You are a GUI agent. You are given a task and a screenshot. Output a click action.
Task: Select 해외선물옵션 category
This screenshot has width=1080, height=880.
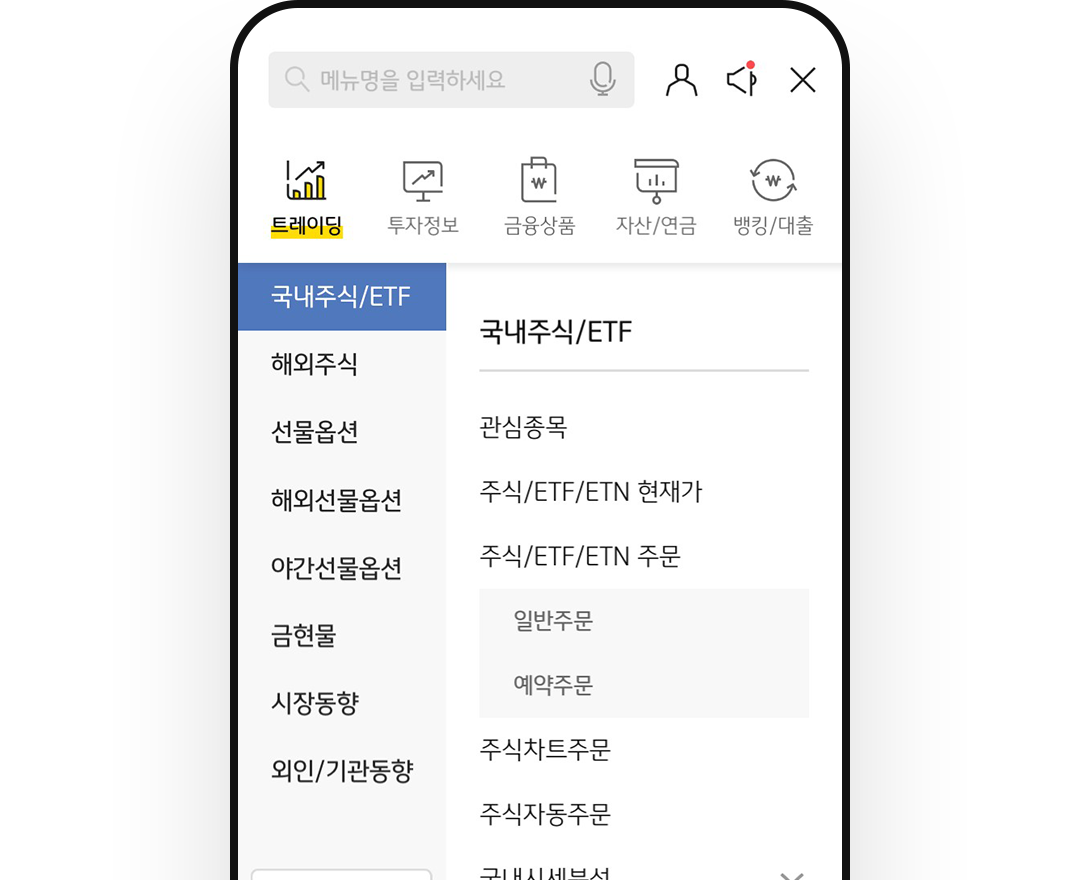click(x=336, y=500)
